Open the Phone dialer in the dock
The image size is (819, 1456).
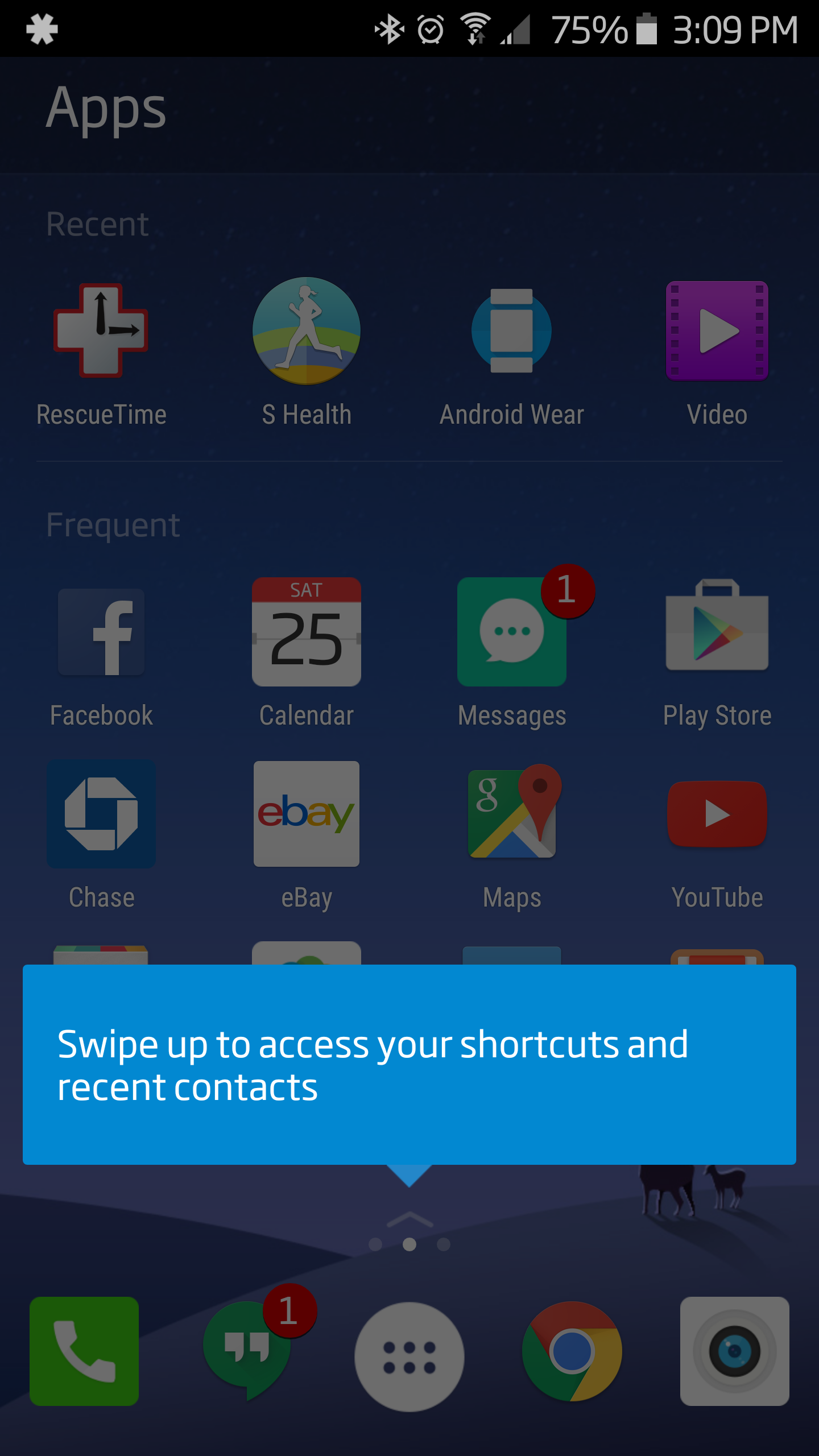point(84,1351)
